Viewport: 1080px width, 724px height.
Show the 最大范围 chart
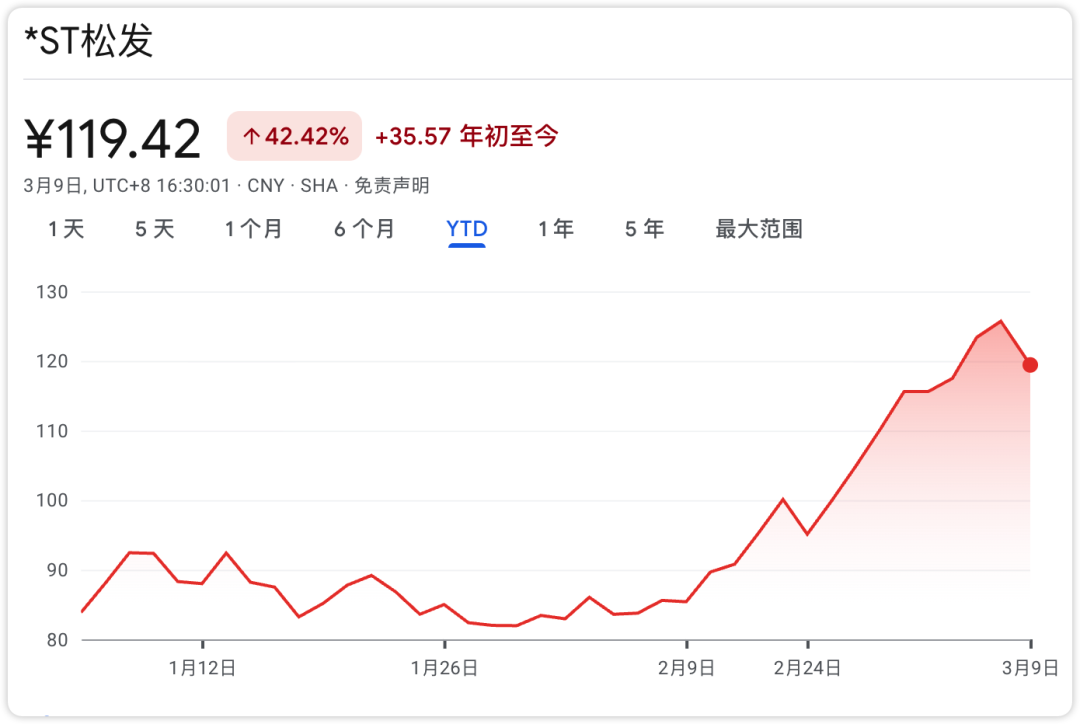759,229
